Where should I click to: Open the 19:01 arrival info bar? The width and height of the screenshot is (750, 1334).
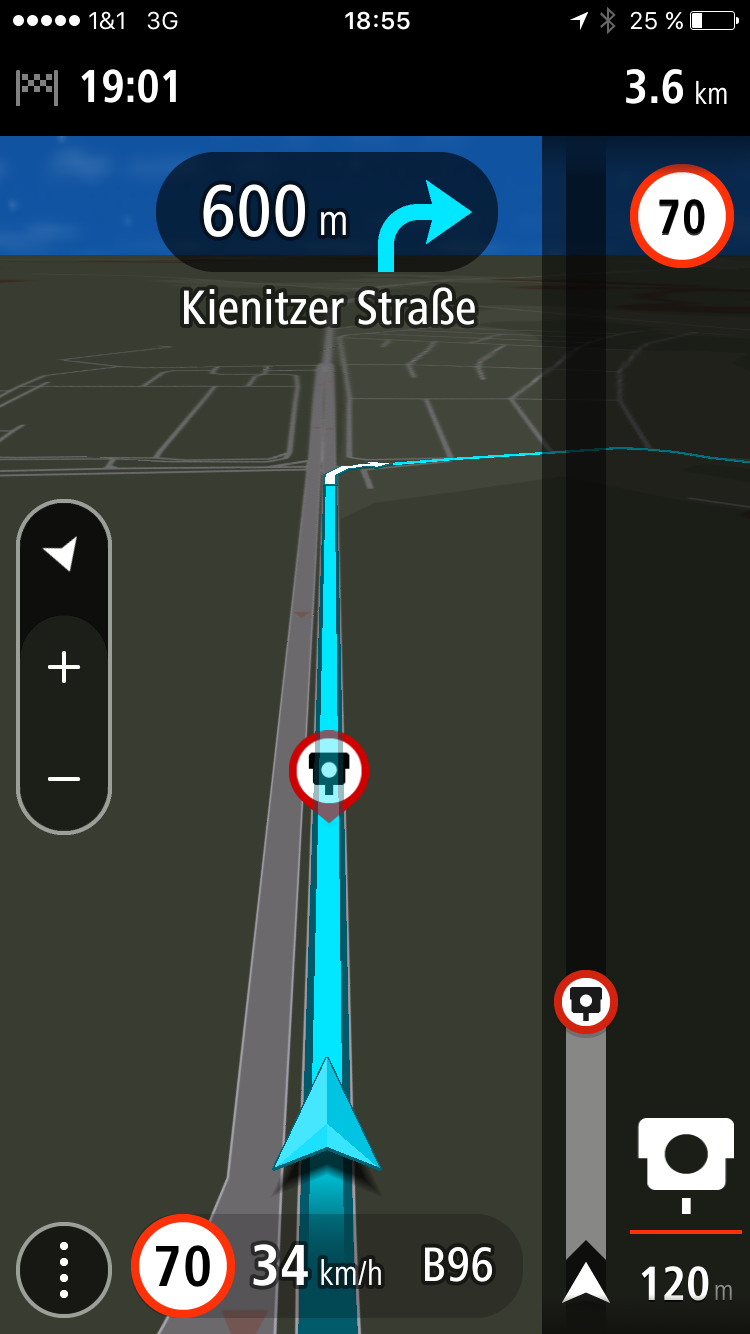pos(100,88)
